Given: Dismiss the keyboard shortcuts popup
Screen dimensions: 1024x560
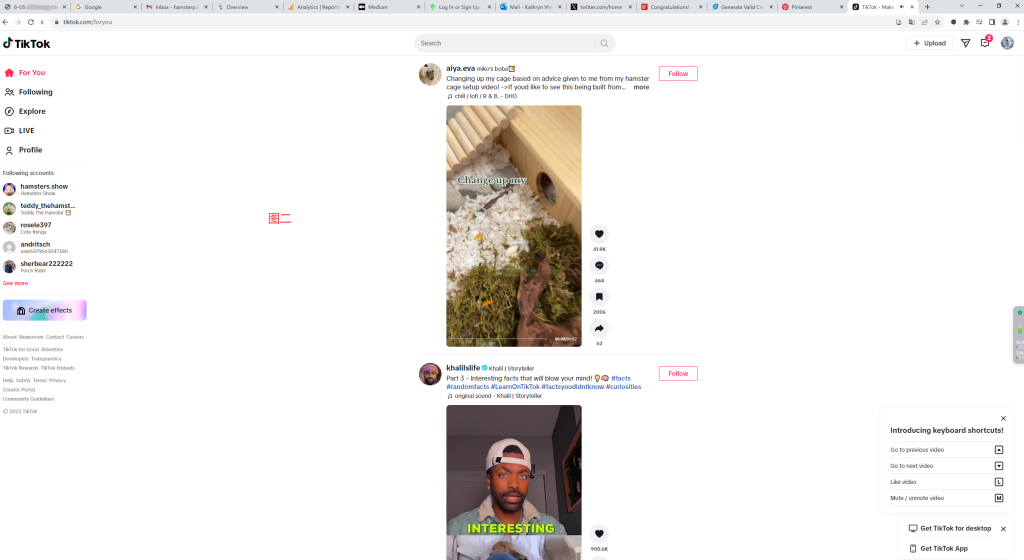Looking at the screenshot, I should pyautogui.click(x=1003, y=418).
